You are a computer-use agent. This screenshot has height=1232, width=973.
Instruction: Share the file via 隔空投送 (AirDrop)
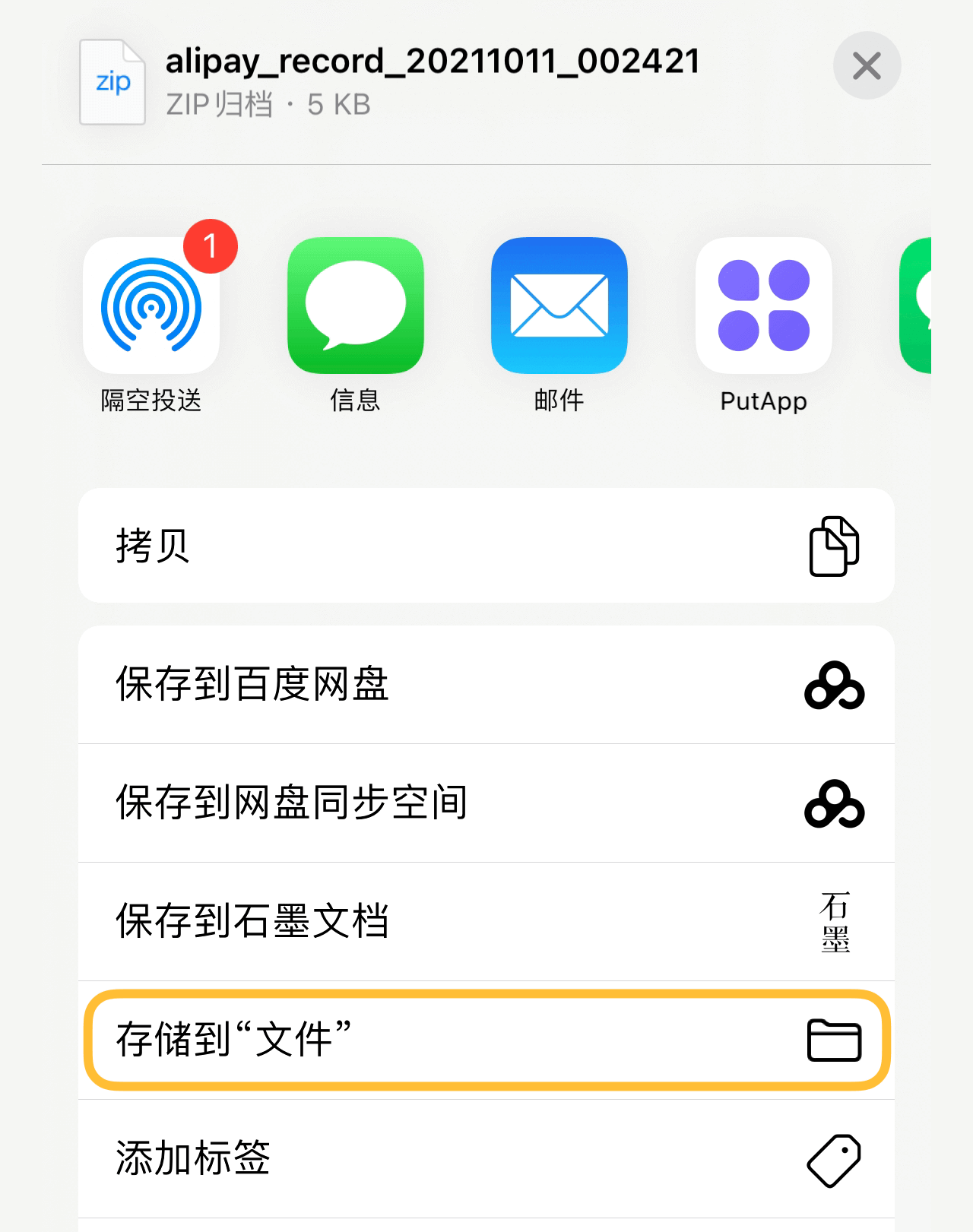151,306
